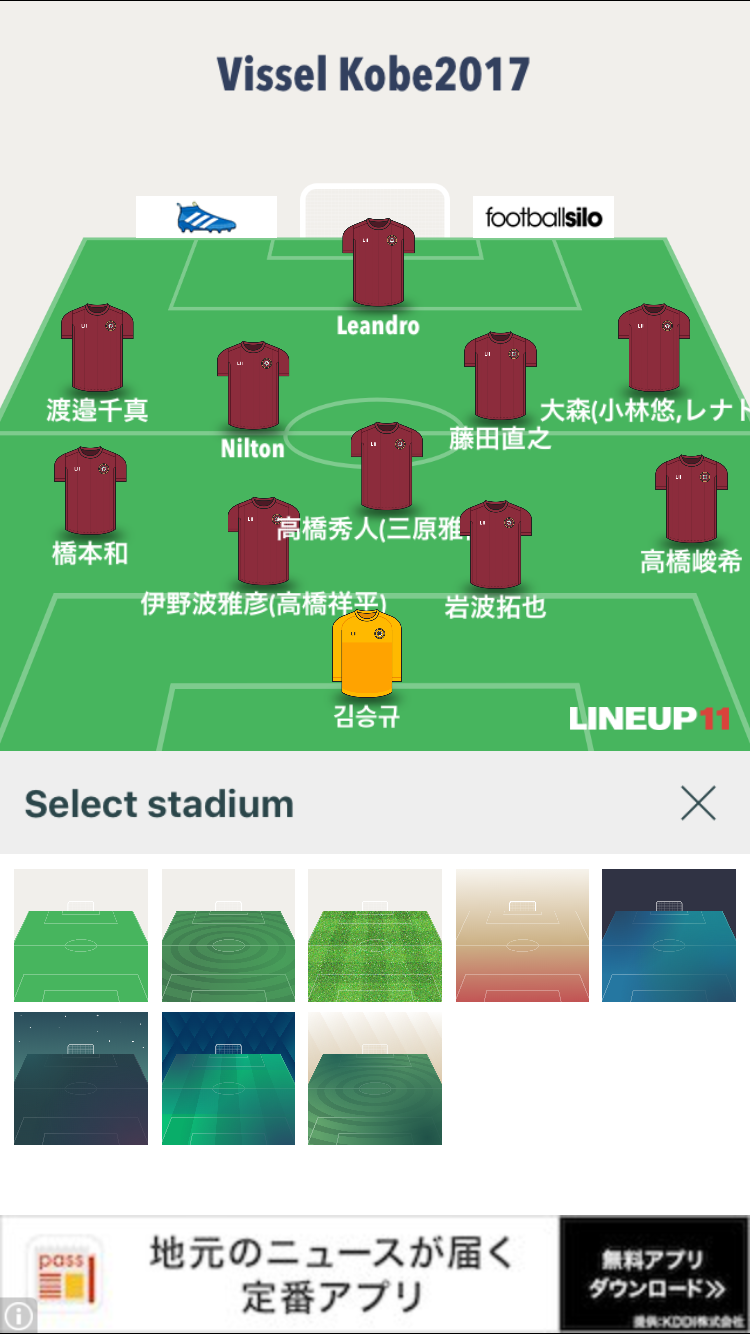Viewport: 750px width, 1334px height.
Task: Tap the Nilton player shirt
Action: 253,385
